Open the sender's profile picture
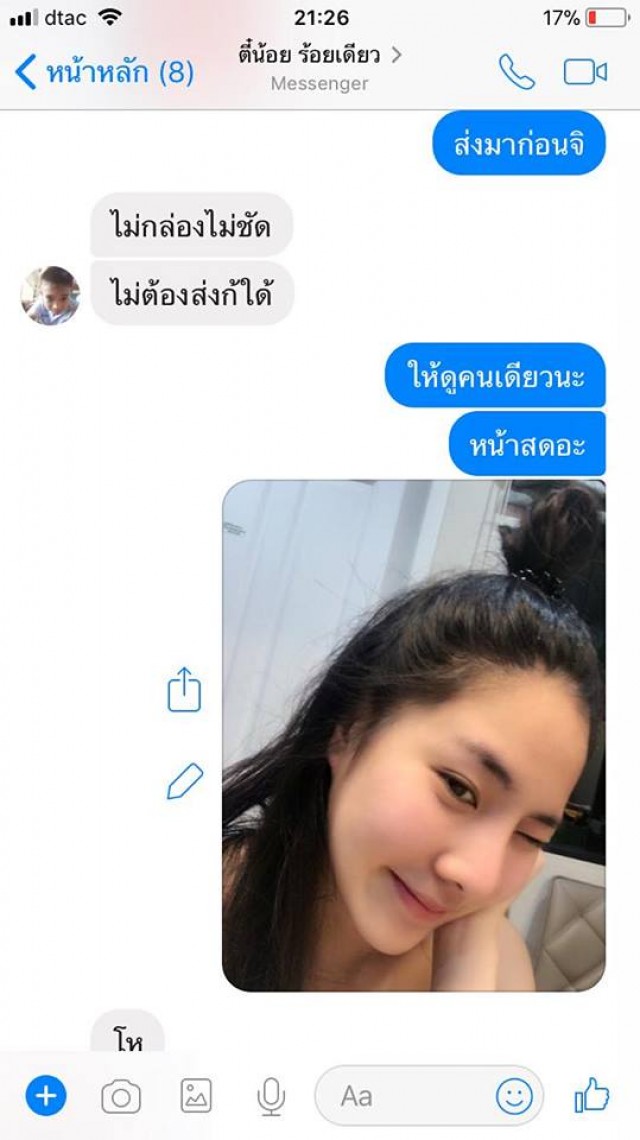The height and width of the screenshot is (1140, 640). click(x=50, y=296)
